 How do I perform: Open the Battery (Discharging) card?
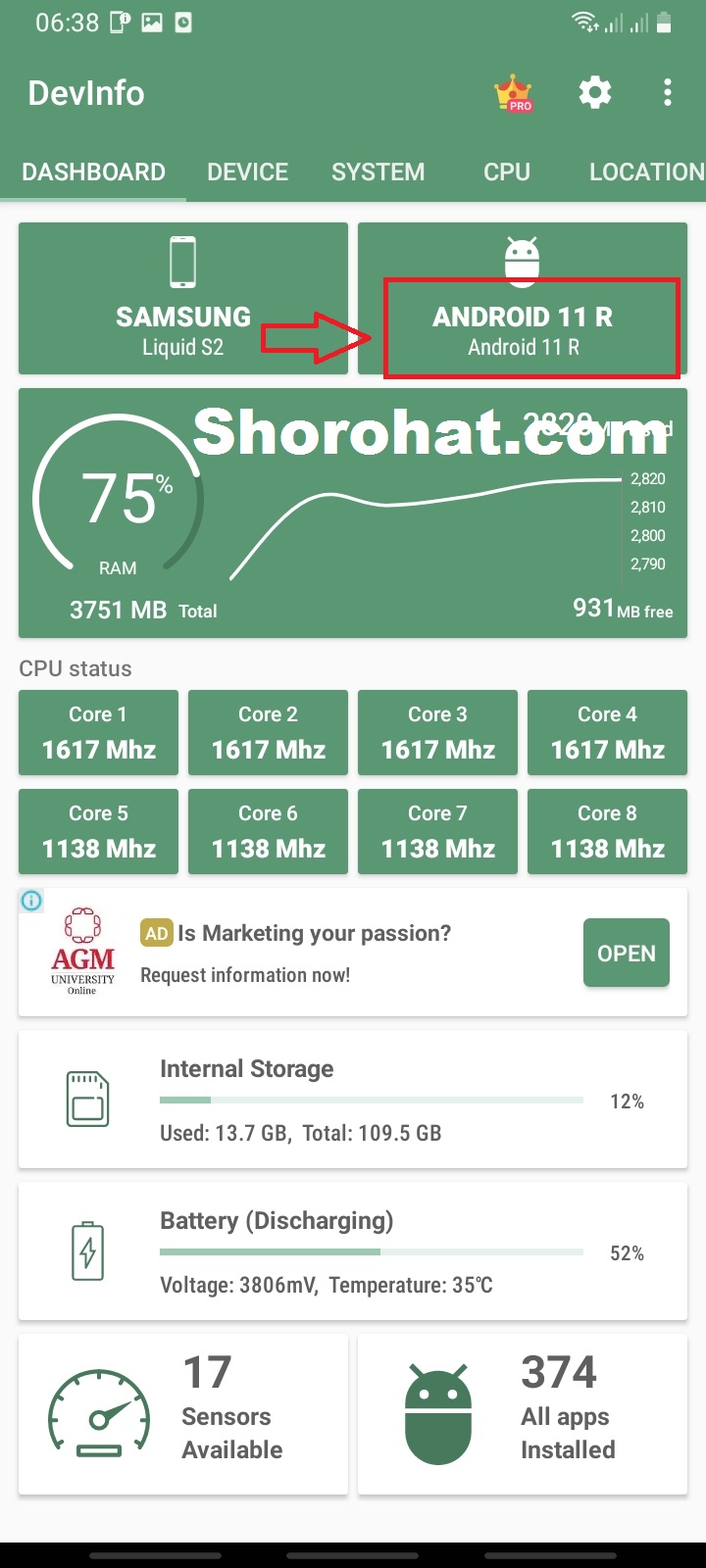pyautogui.click(x=353, y=1251)
